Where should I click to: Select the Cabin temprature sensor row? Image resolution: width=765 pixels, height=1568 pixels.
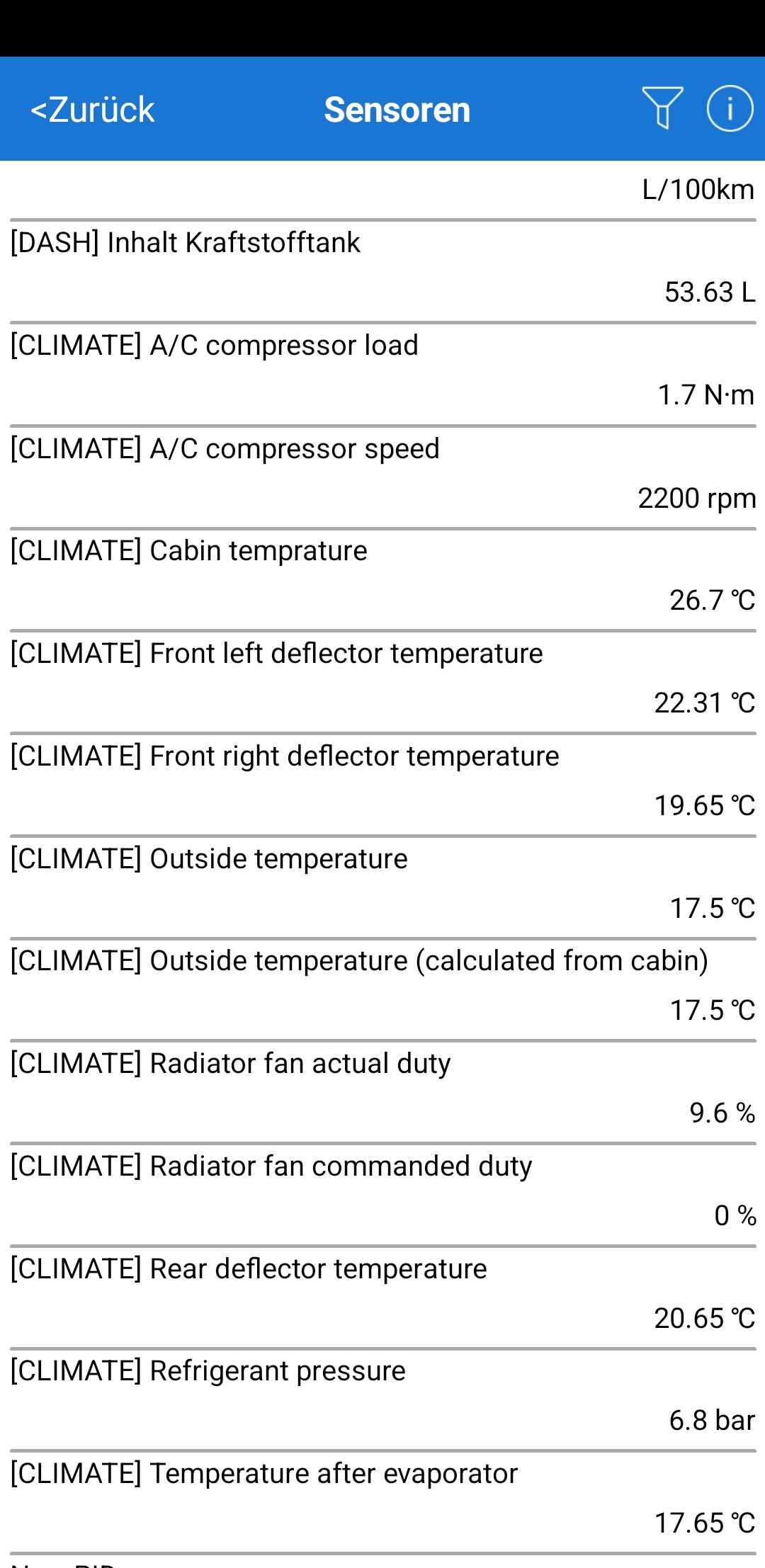382,580
